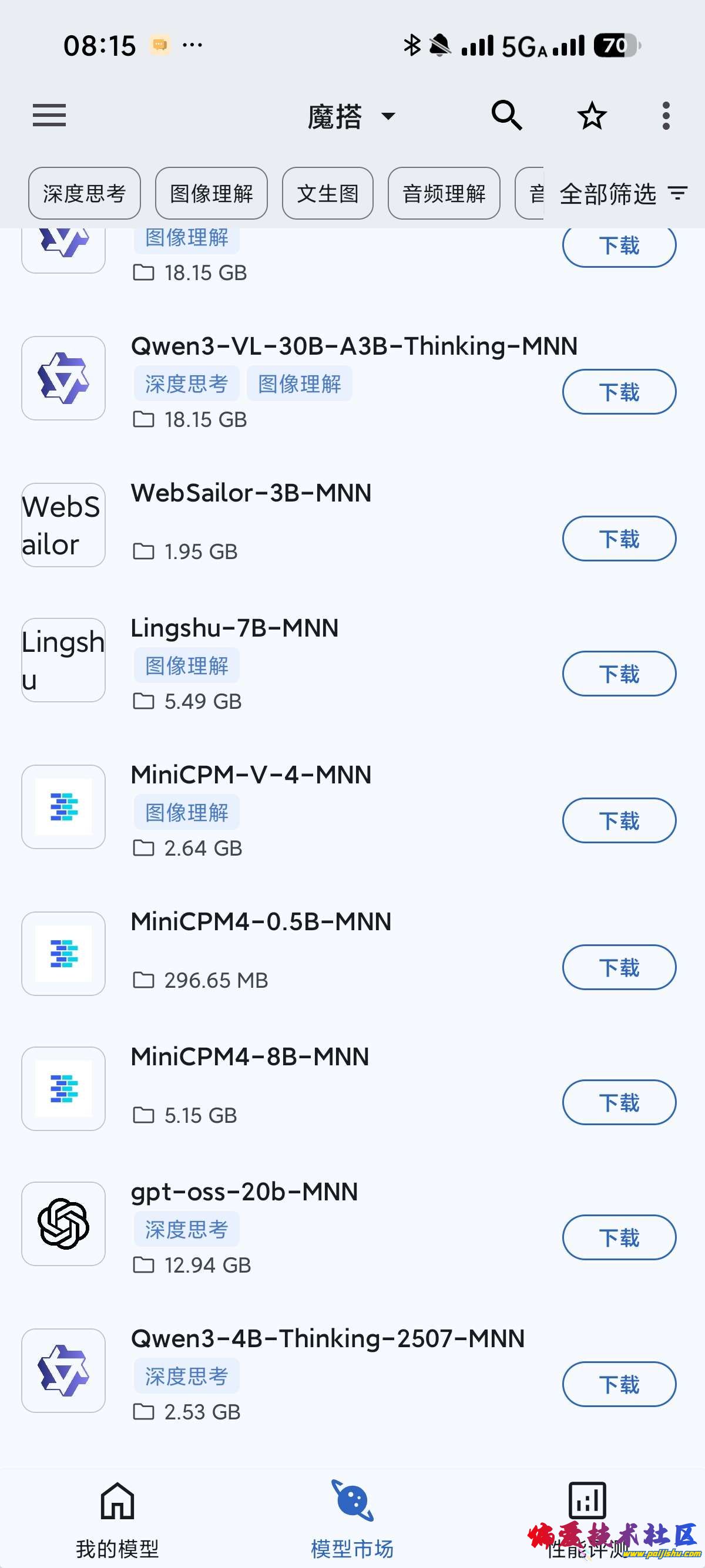The width and height of the screenshot is (705, 1568).
Task: Apply the 音频理解 filter chip
Action: [444, 194]
